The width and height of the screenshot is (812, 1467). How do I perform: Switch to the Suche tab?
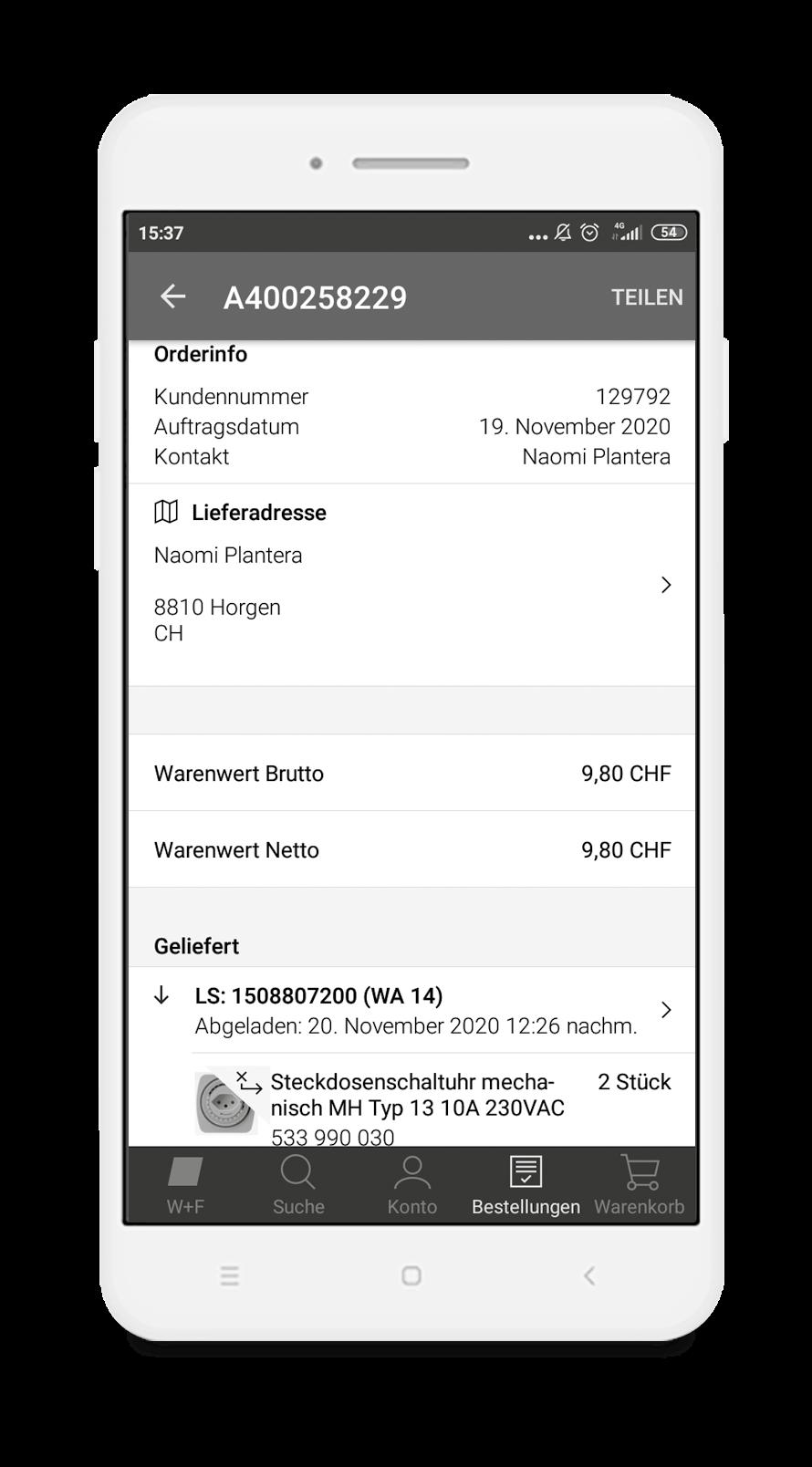pos(298,1185)
